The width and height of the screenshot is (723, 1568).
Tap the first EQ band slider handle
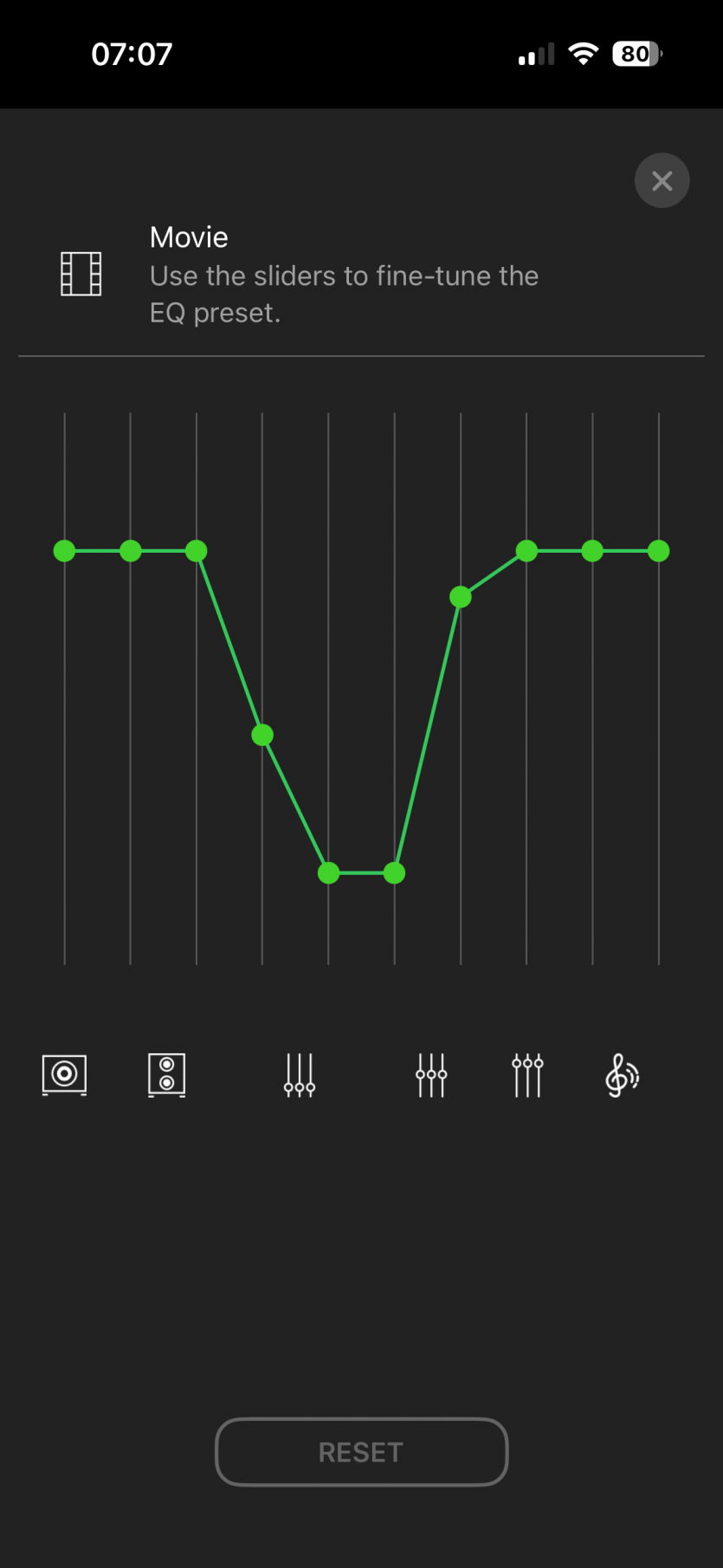pos(64,551)
